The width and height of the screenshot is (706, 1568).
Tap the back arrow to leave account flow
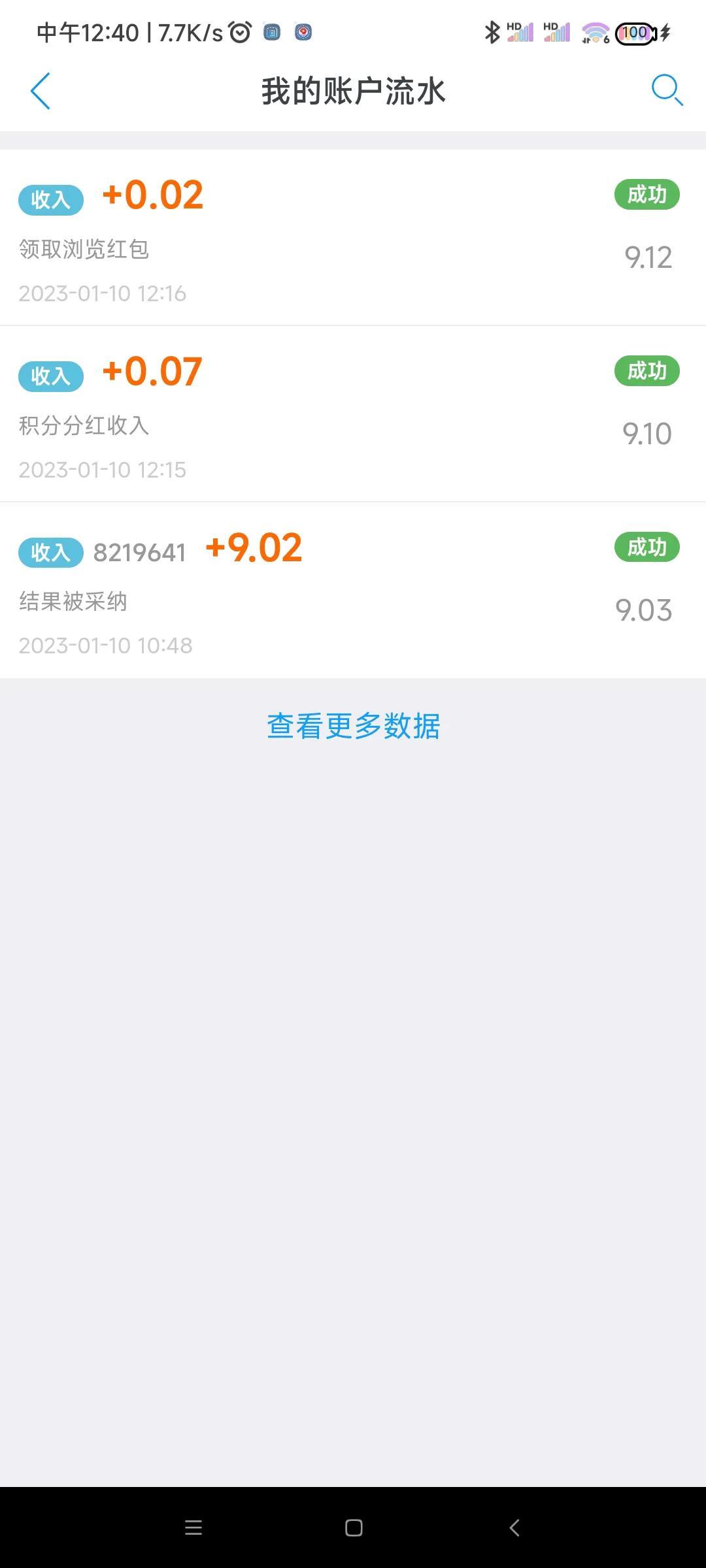coord(41,91)
